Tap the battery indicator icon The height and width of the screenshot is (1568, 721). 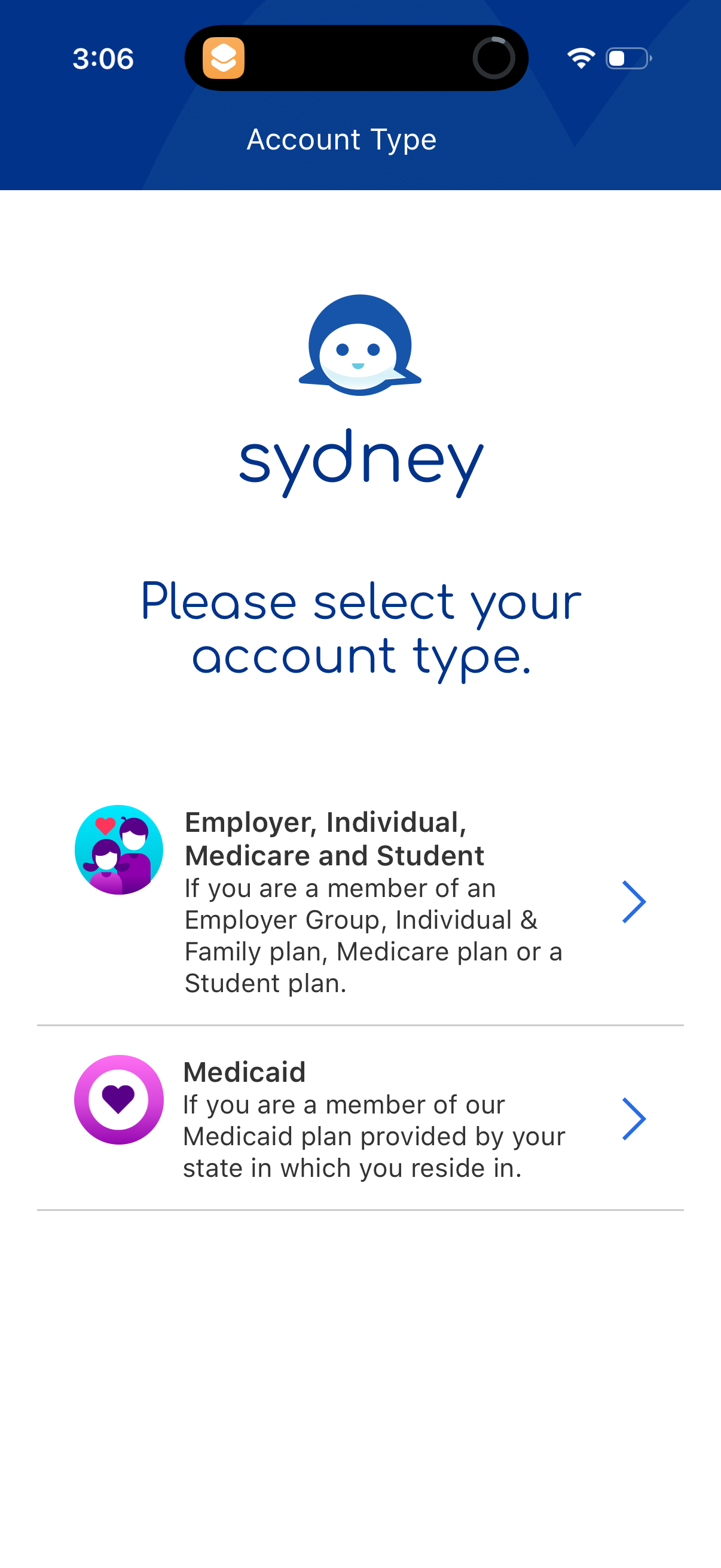tap(627, 57)
